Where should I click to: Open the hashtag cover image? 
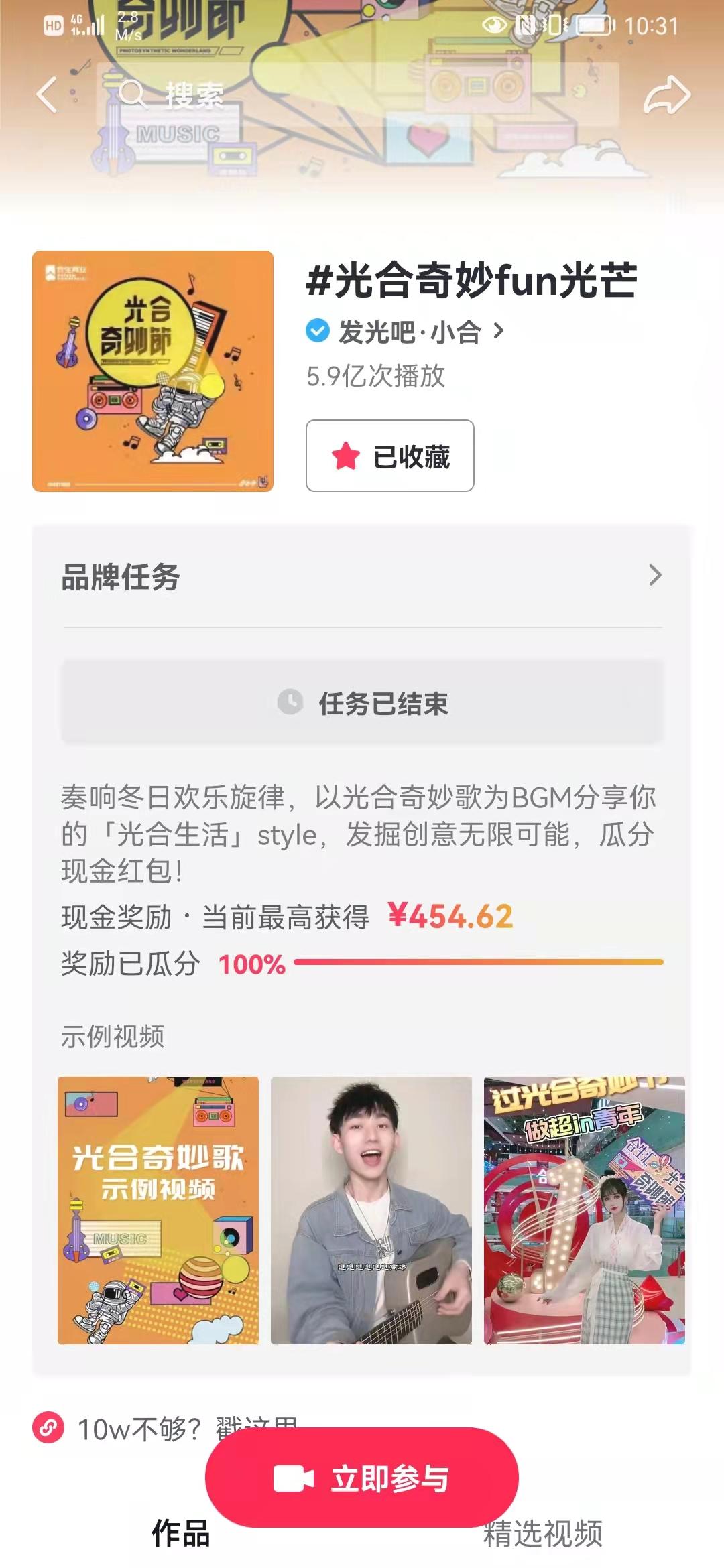point(153,371)
